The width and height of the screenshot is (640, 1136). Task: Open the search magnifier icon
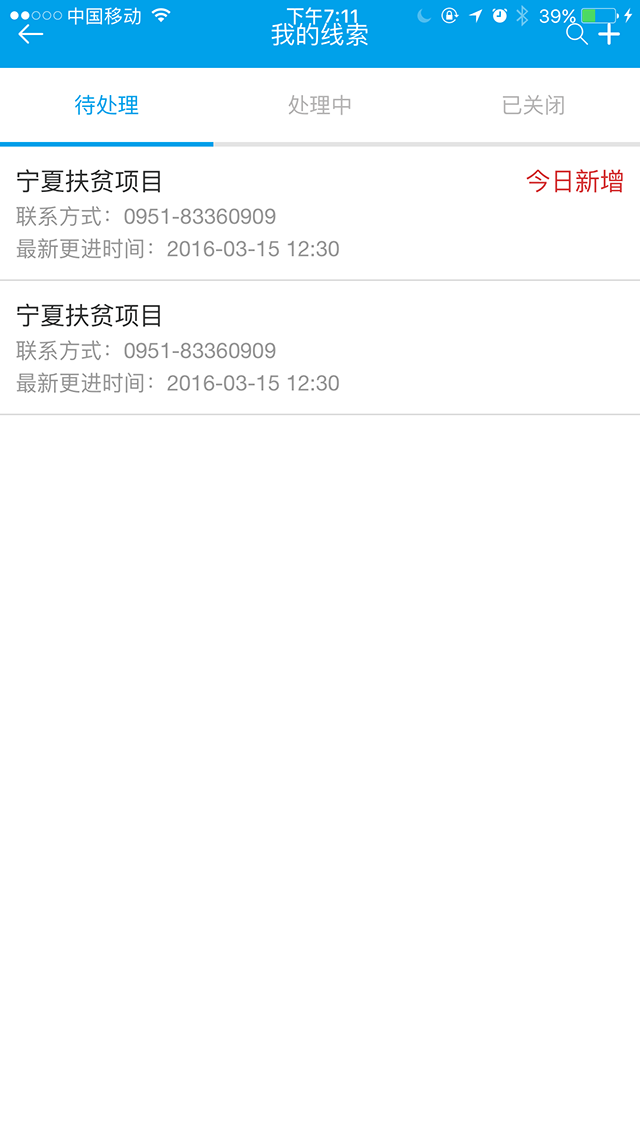tap(577, 34)
